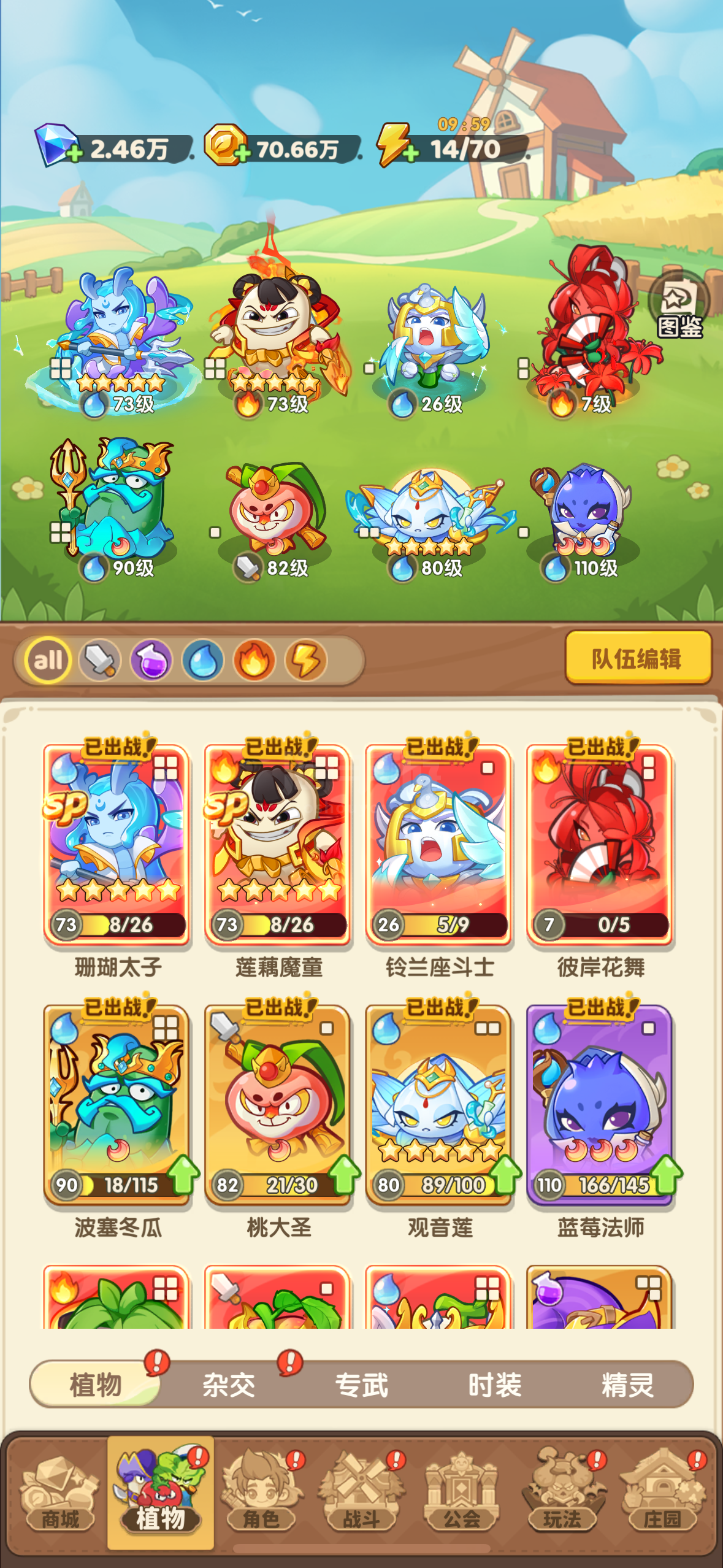This screenshot has height=1568, width=723.
Task: Select the all filter chip
Action: pyautogui.click(x=48, y=660)
